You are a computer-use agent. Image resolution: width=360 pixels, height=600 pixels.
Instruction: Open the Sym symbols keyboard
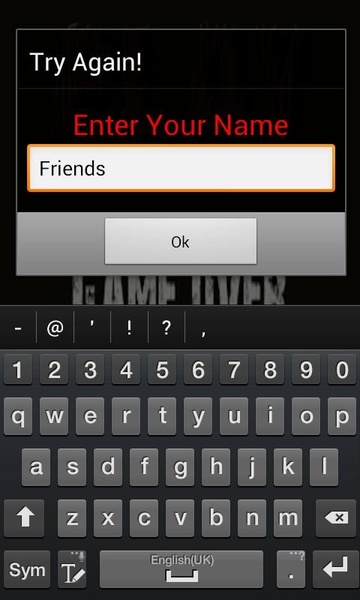pyautogui.click(x=27, y=569)
